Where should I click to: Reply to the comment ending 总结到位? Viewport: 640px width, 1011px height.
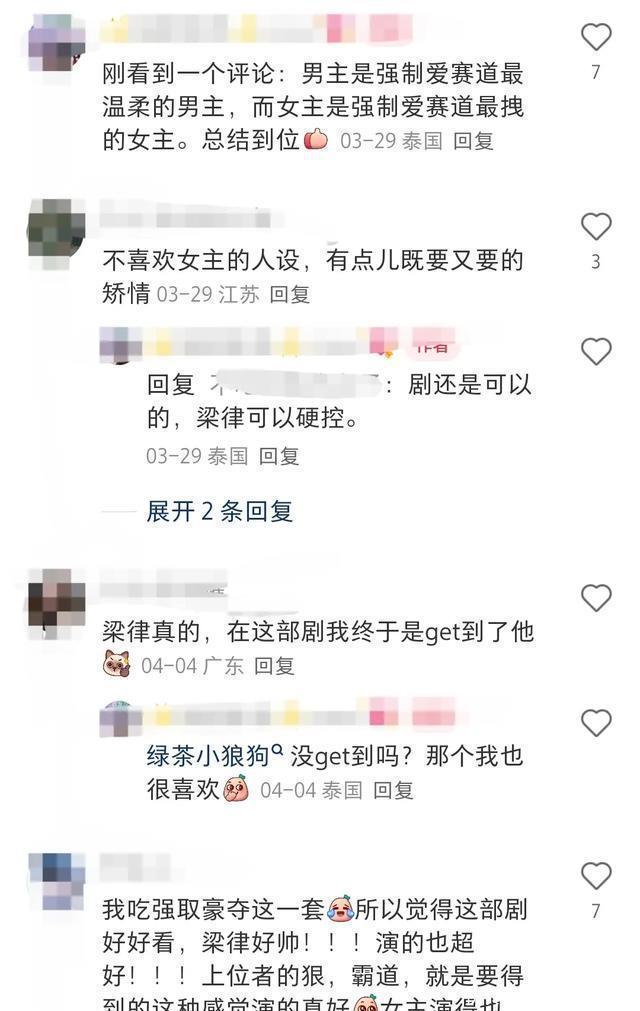click(x=473, y=141)
